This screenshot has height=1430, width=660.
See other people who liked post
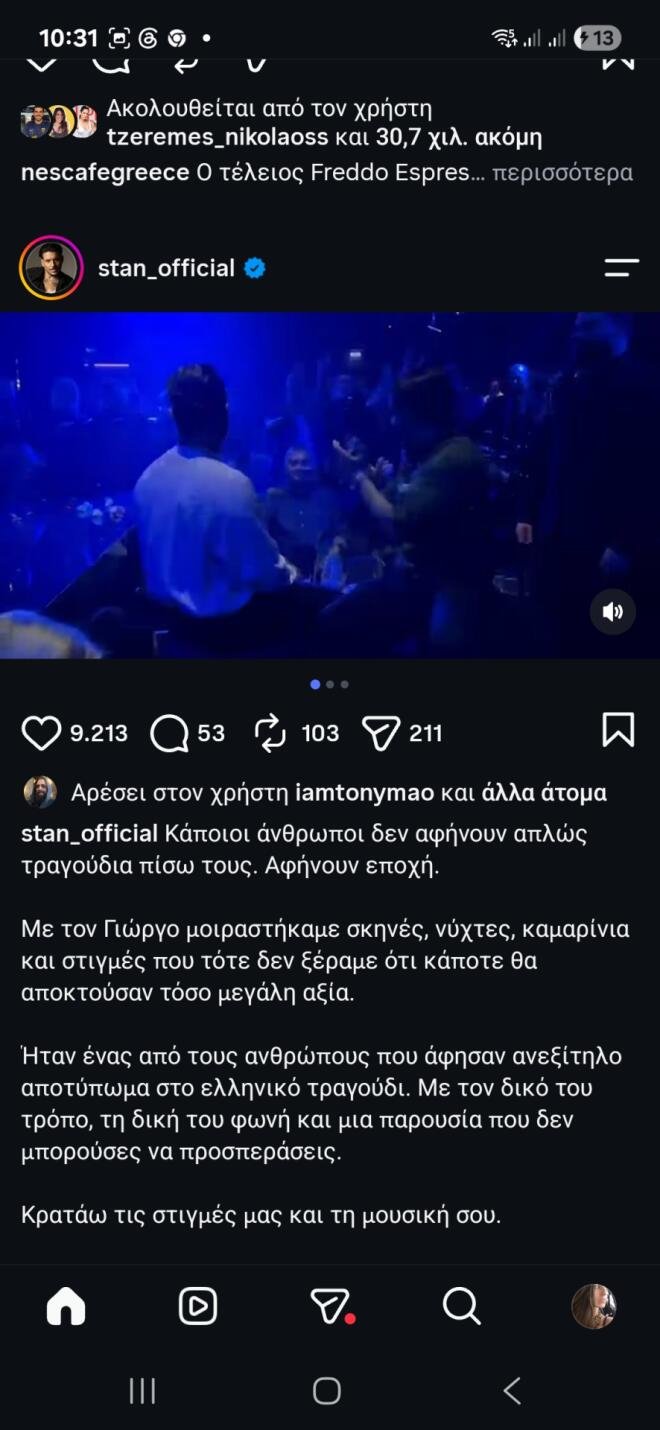tap(544, 793)
